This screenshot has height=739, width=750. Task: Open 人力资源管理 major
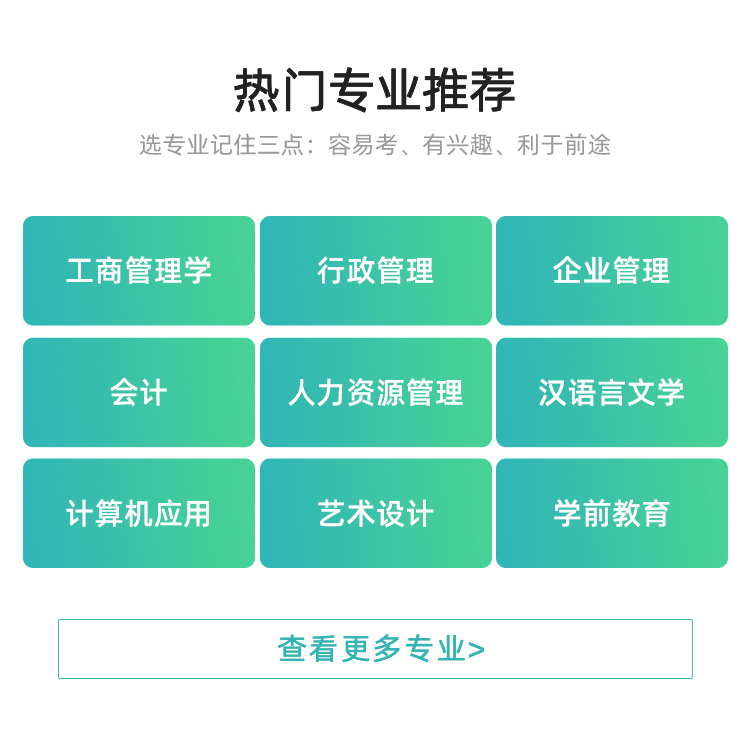[375, 392]
